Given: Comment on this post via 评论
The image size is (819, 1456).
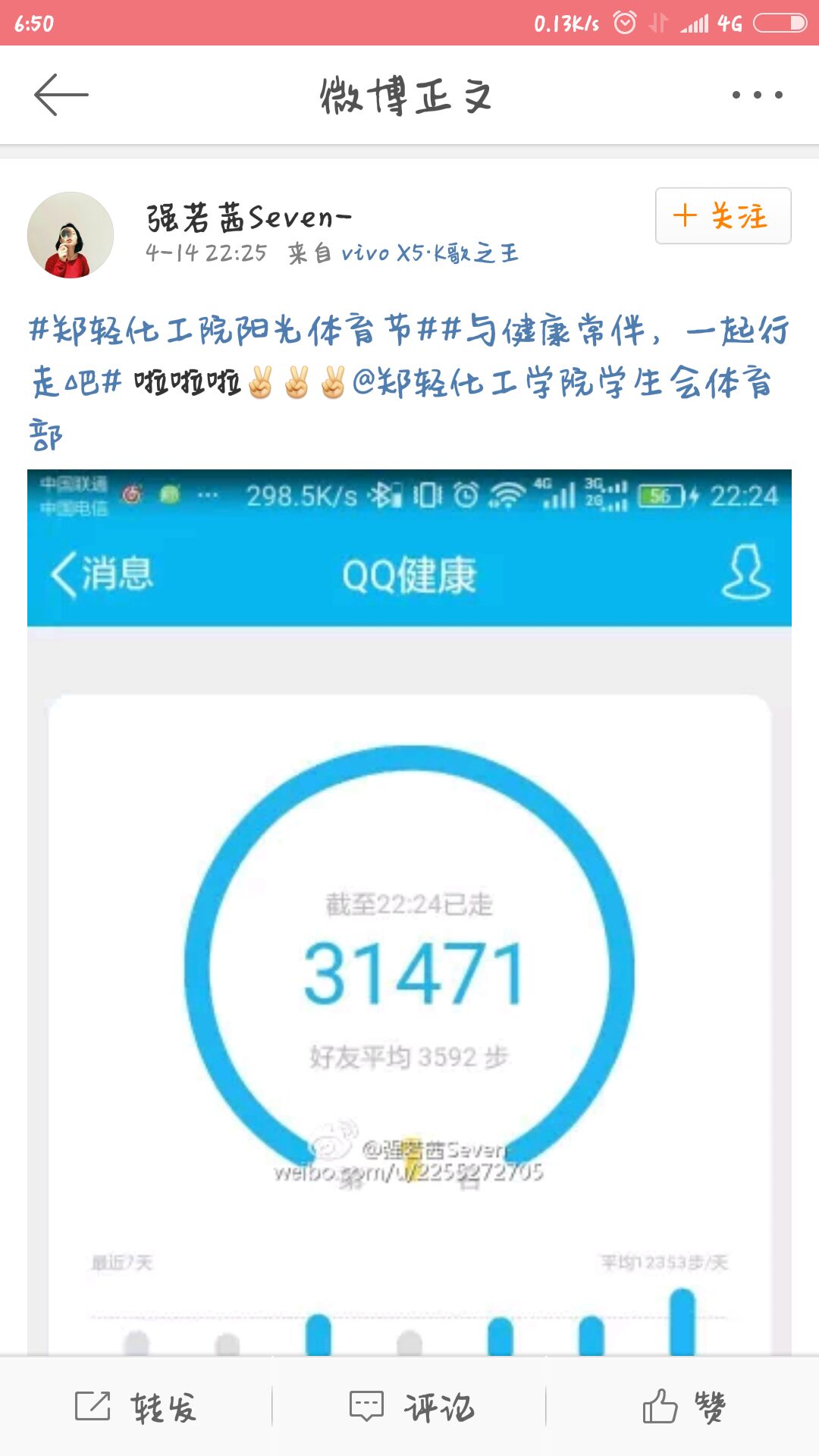Looking at the screenshot, I should tap(411, 1407).
